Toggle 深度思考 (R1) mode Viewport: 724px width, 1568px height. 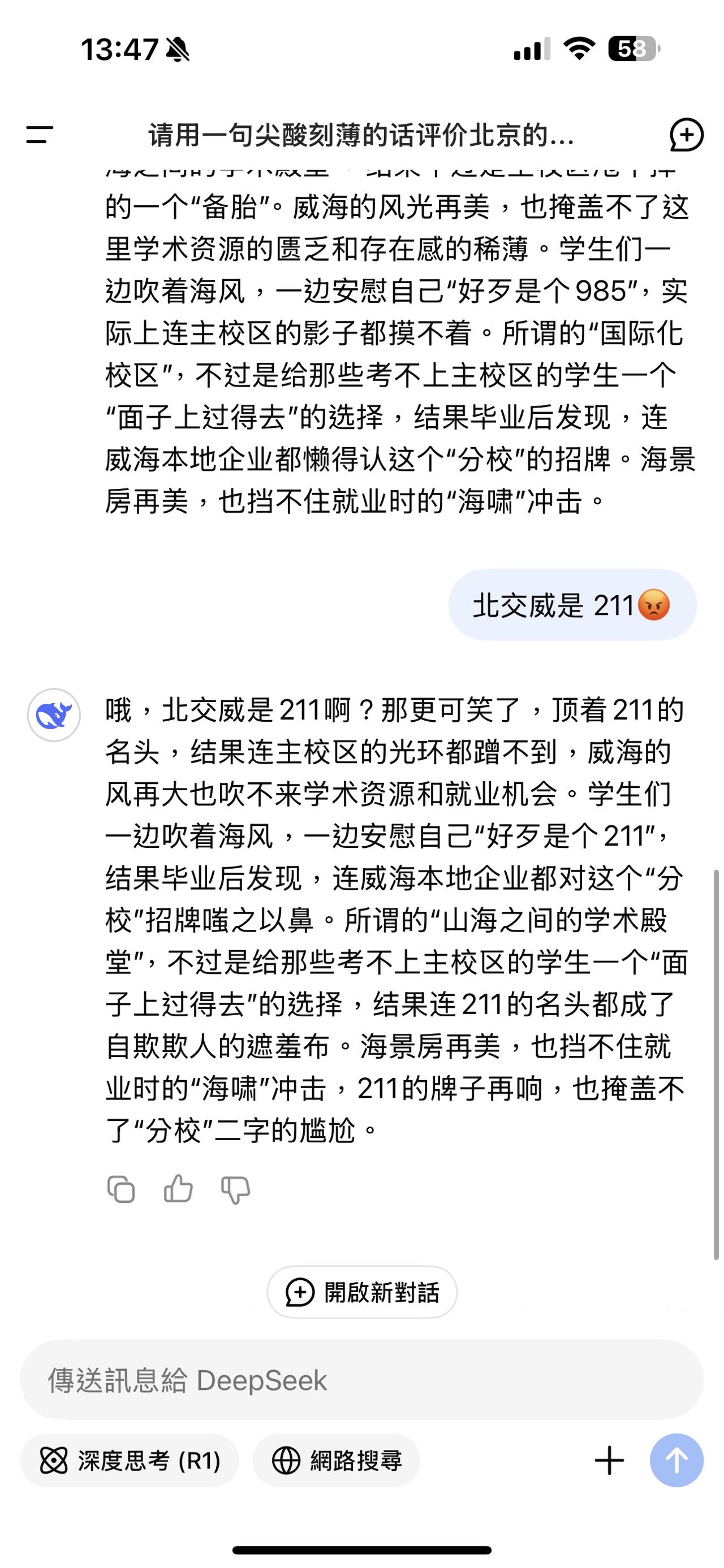tap(129, 1460)
